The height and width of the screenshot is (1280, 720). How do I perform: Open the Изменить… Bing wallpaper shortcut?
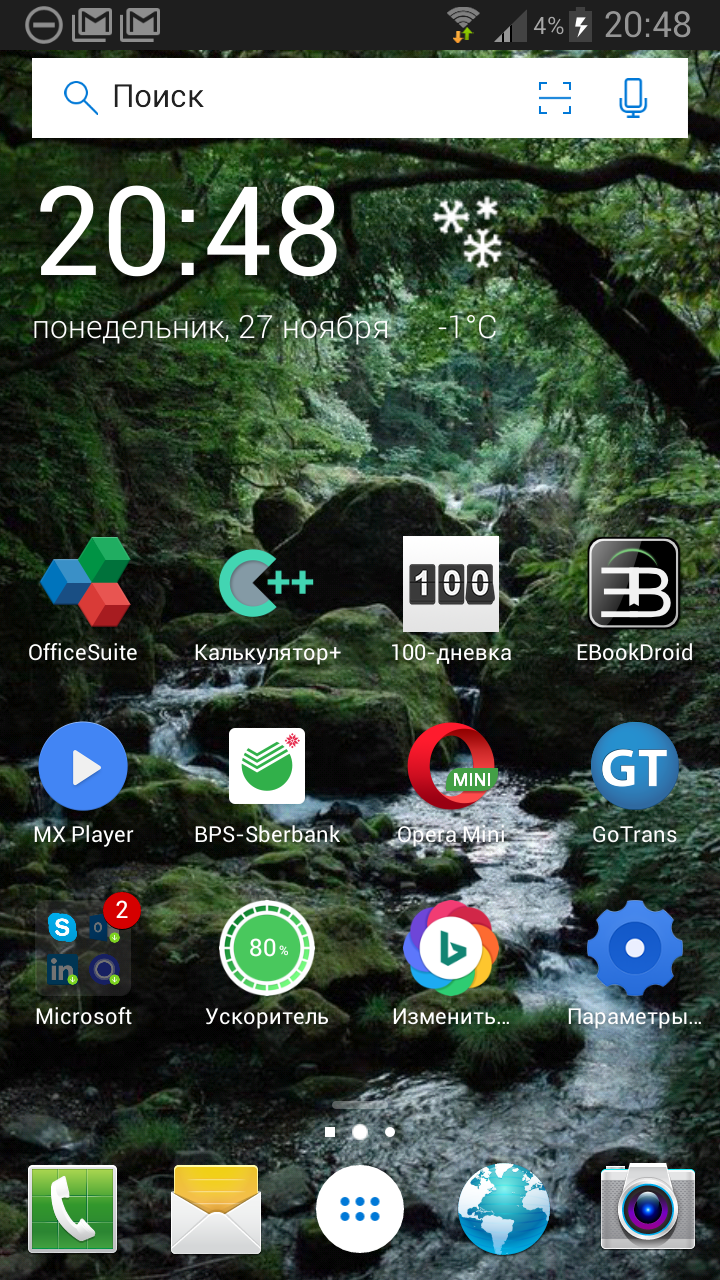(451, 964)
